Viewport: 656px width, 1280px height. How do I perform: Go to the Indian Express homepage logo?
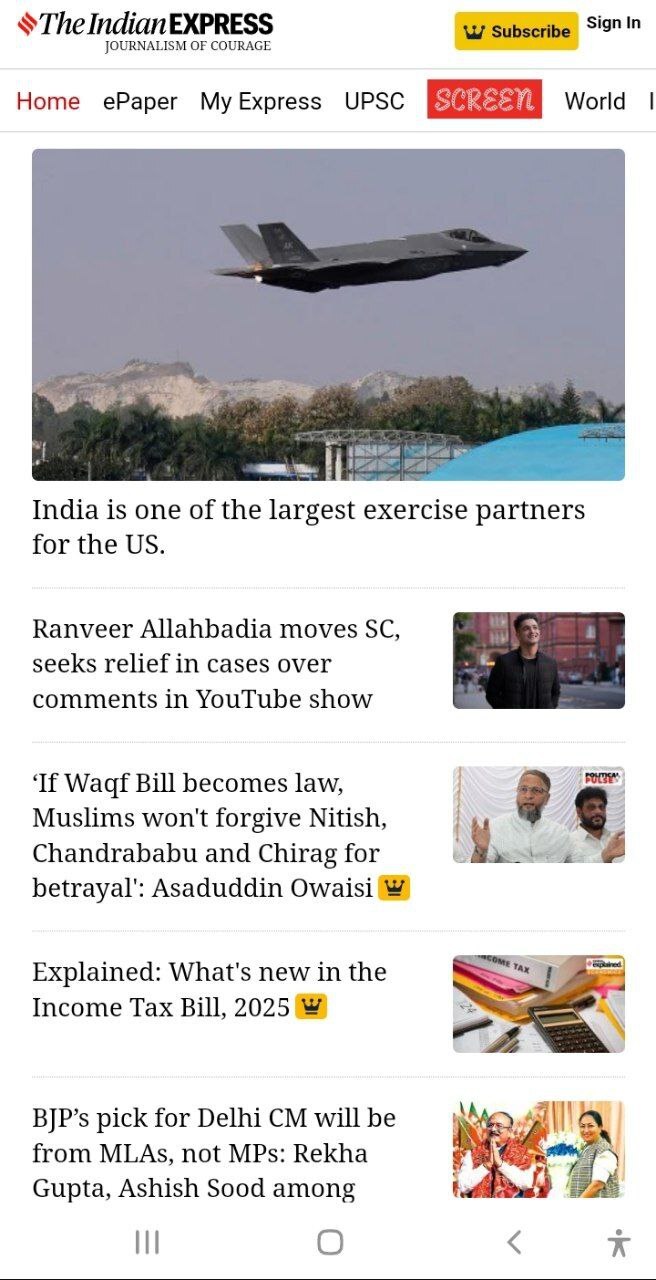click(x=145, y=31)
